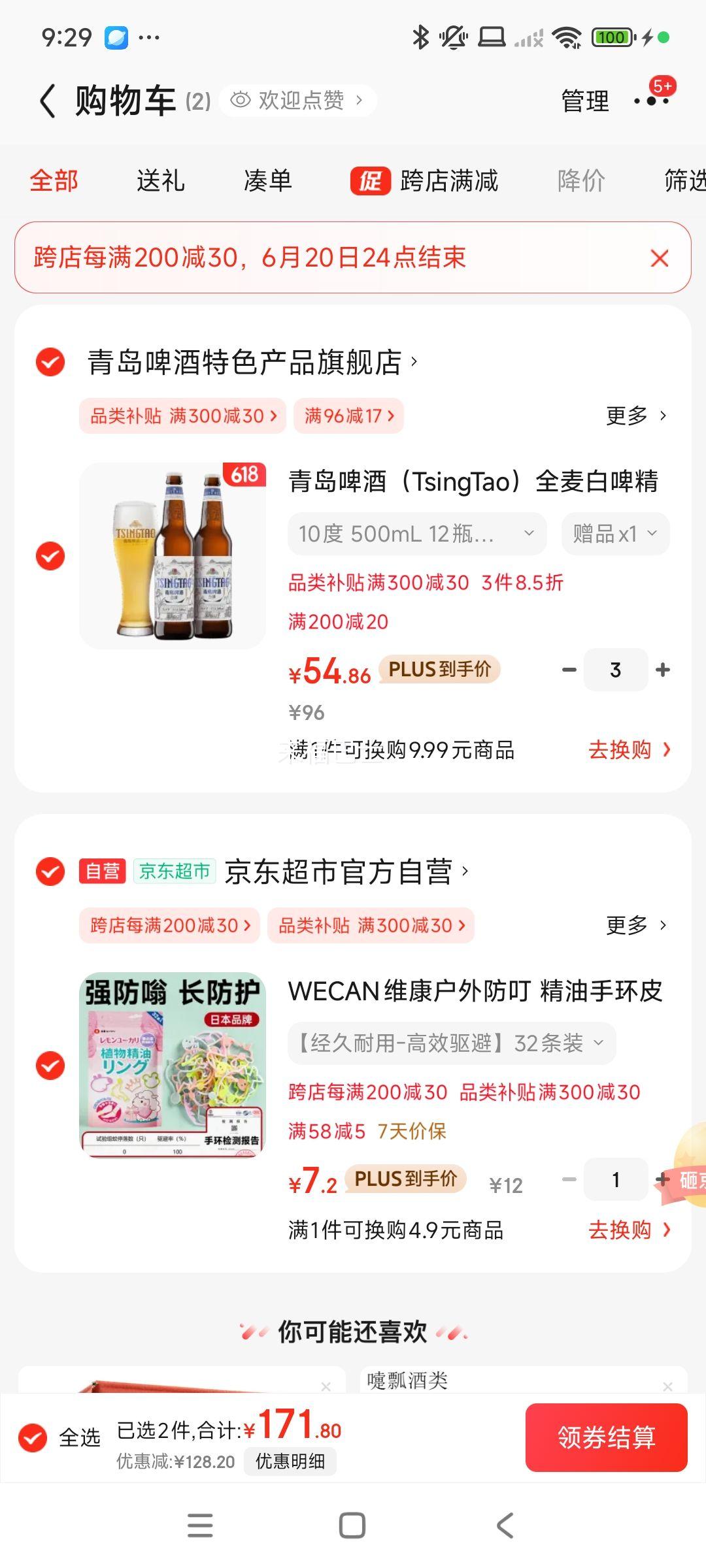Open the 京东超市官方自营 store page
Viewport: 706px width, 1568px height.
click(339, 872)
